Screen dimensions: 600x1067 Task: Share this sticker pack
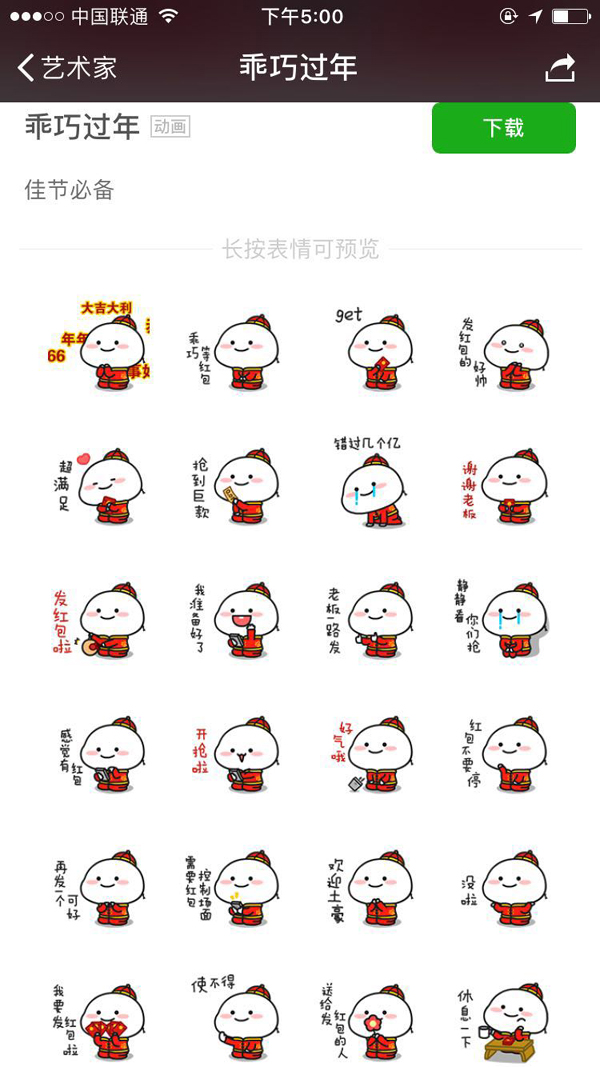click(x=560, y=68)
